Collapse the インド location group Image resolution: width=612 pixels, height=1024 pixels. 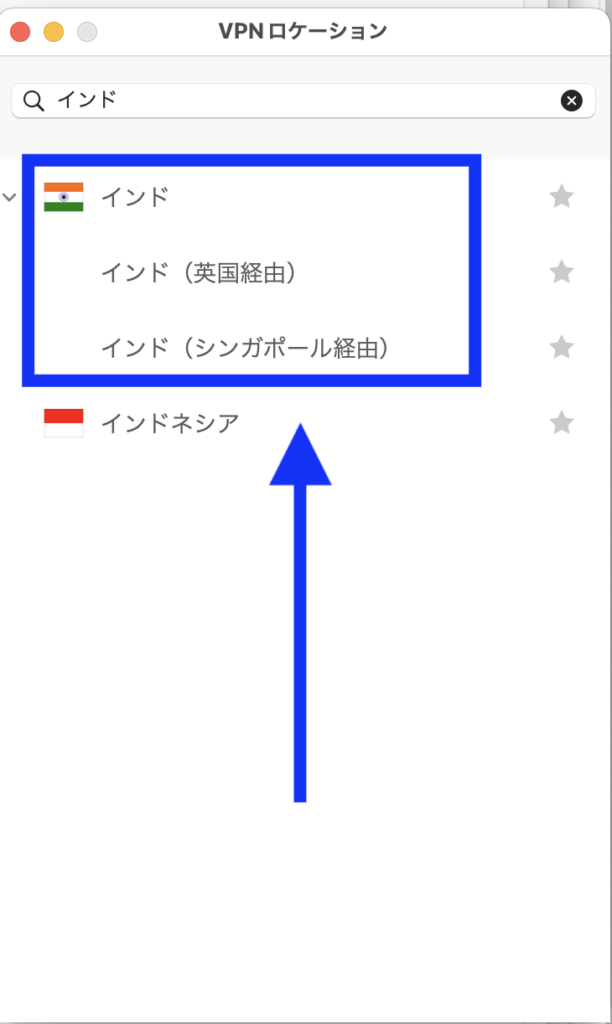(x=9, y=197)
